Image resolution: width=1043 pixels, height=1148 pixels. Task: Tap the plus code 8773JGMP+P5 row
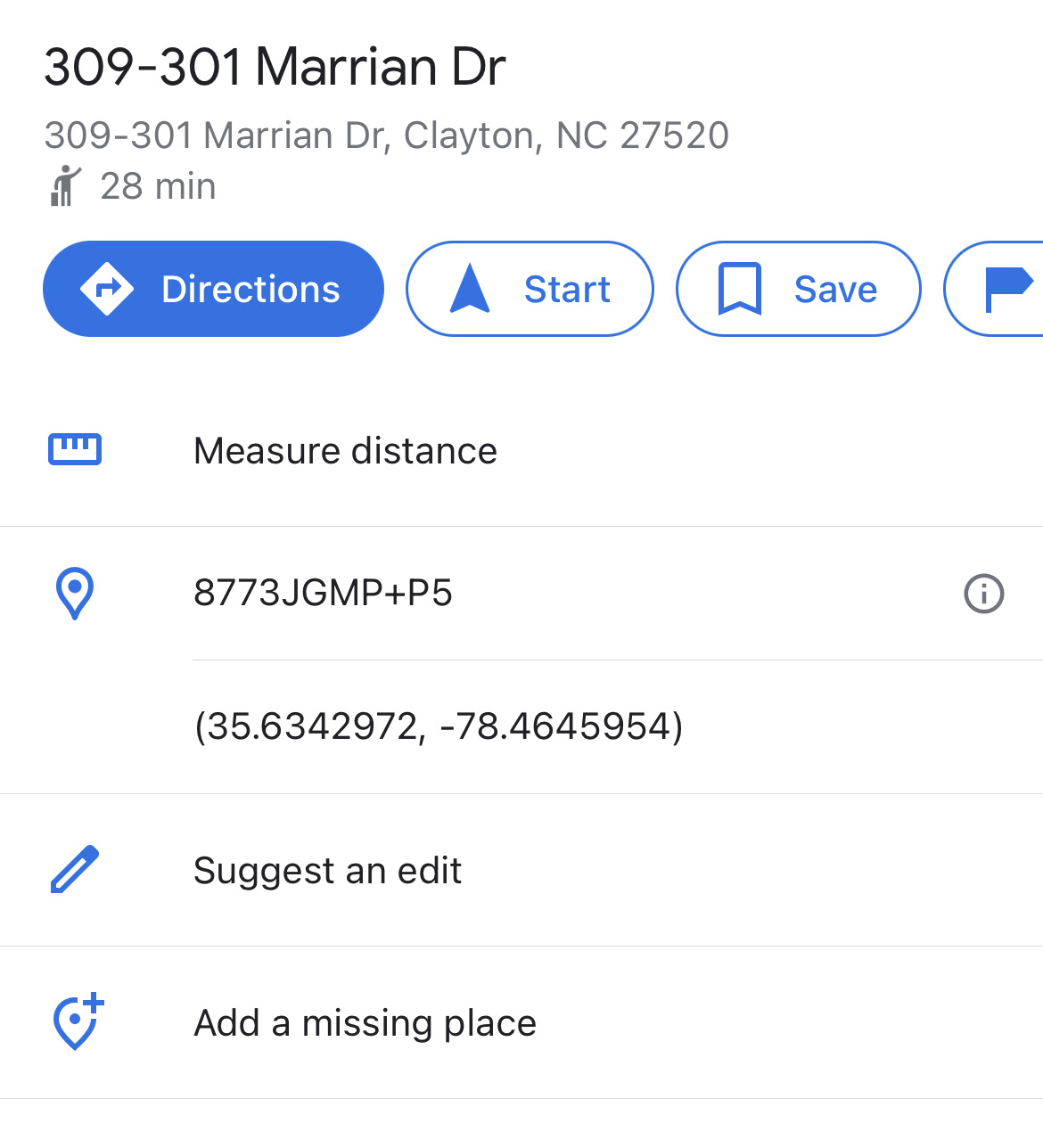coord(323,593)
